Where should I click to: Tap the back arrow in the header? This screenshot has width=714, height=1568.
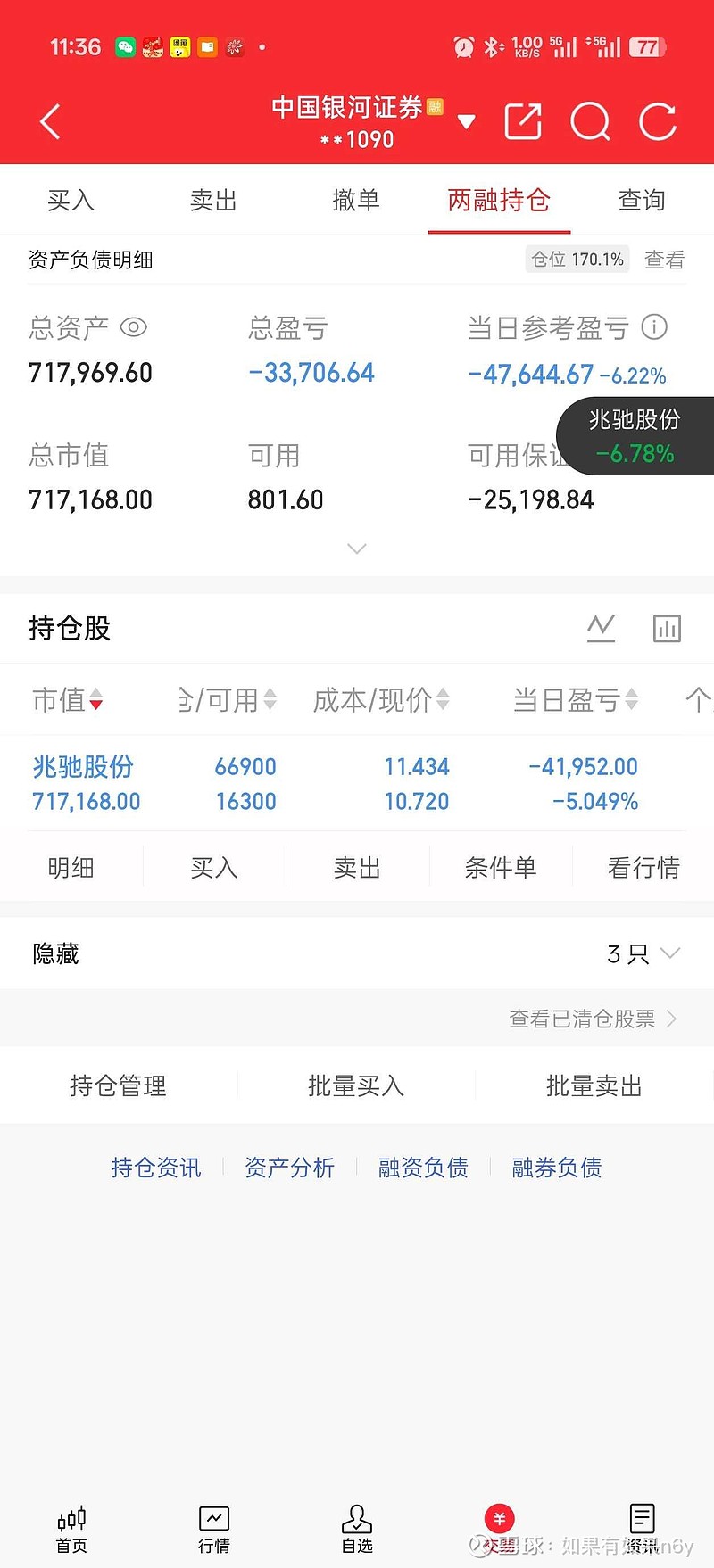49,120
